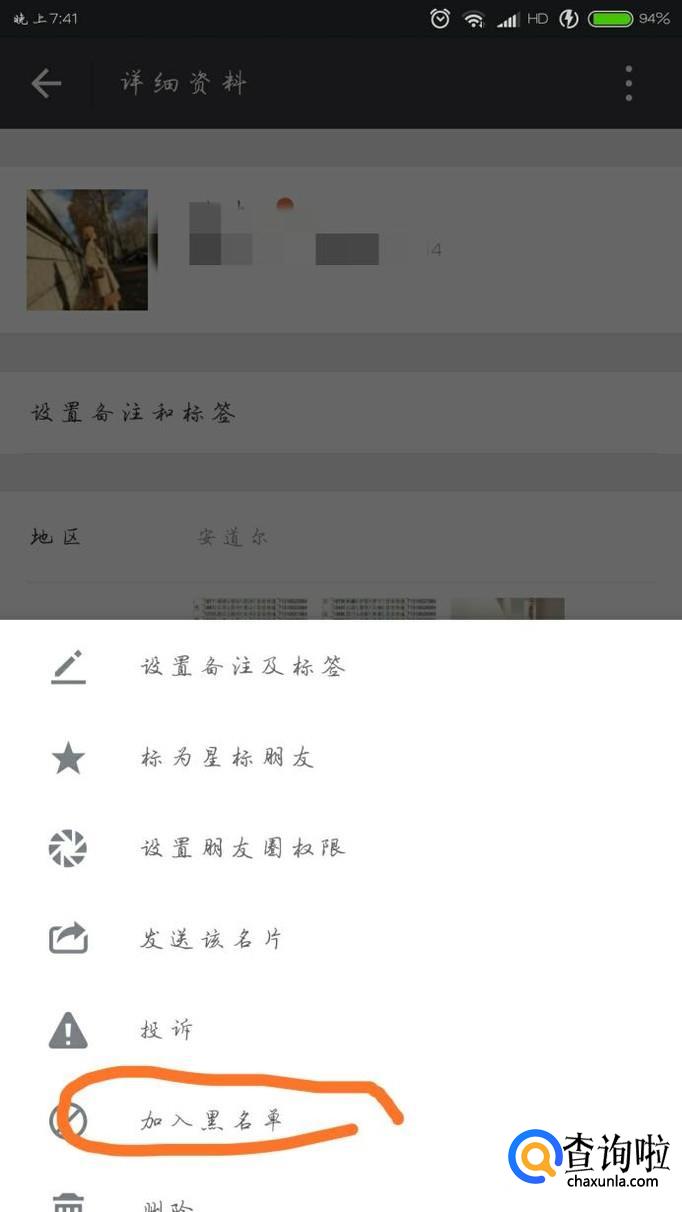Open the three-dot overflow menu
This screenshot has height=1212, width=682.
(x=628, y=83)
